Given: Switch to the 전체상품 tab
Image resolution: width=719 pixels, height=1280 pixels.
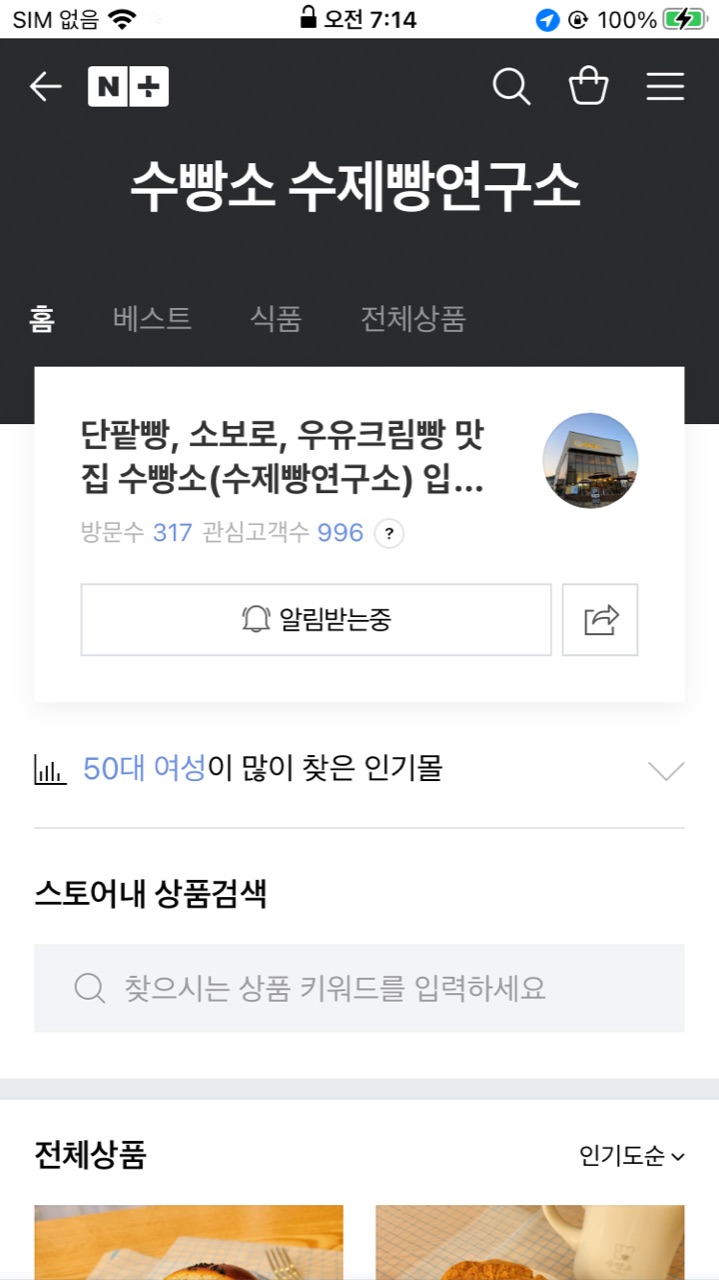Looking at the screenshot, I should (x=413, y=319).
